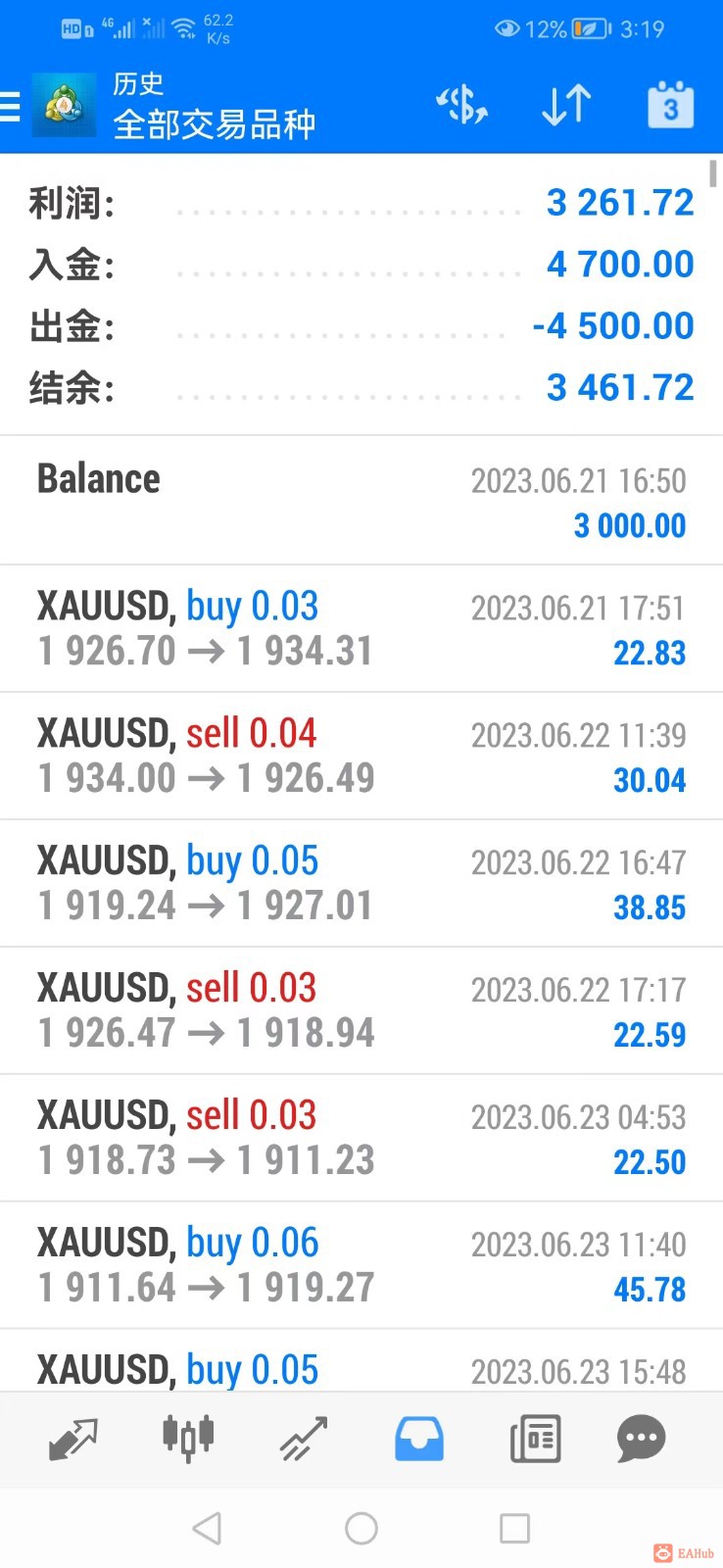Go back with the system back button
Viewport: 723px width, 1568px height.
[207, 1528]
